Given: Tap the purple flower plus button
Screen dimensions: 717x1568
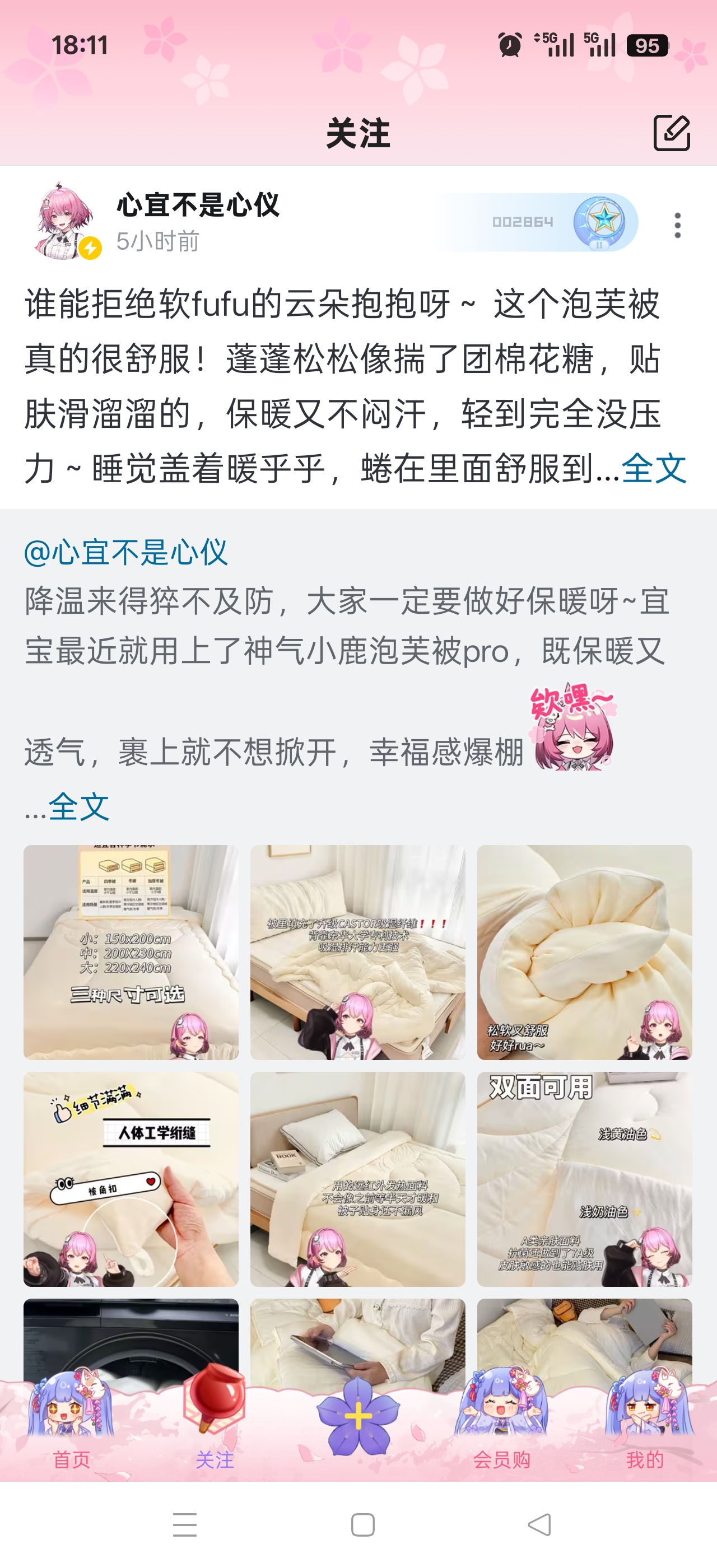Looking at the screenshot, I should (358, 1415).
